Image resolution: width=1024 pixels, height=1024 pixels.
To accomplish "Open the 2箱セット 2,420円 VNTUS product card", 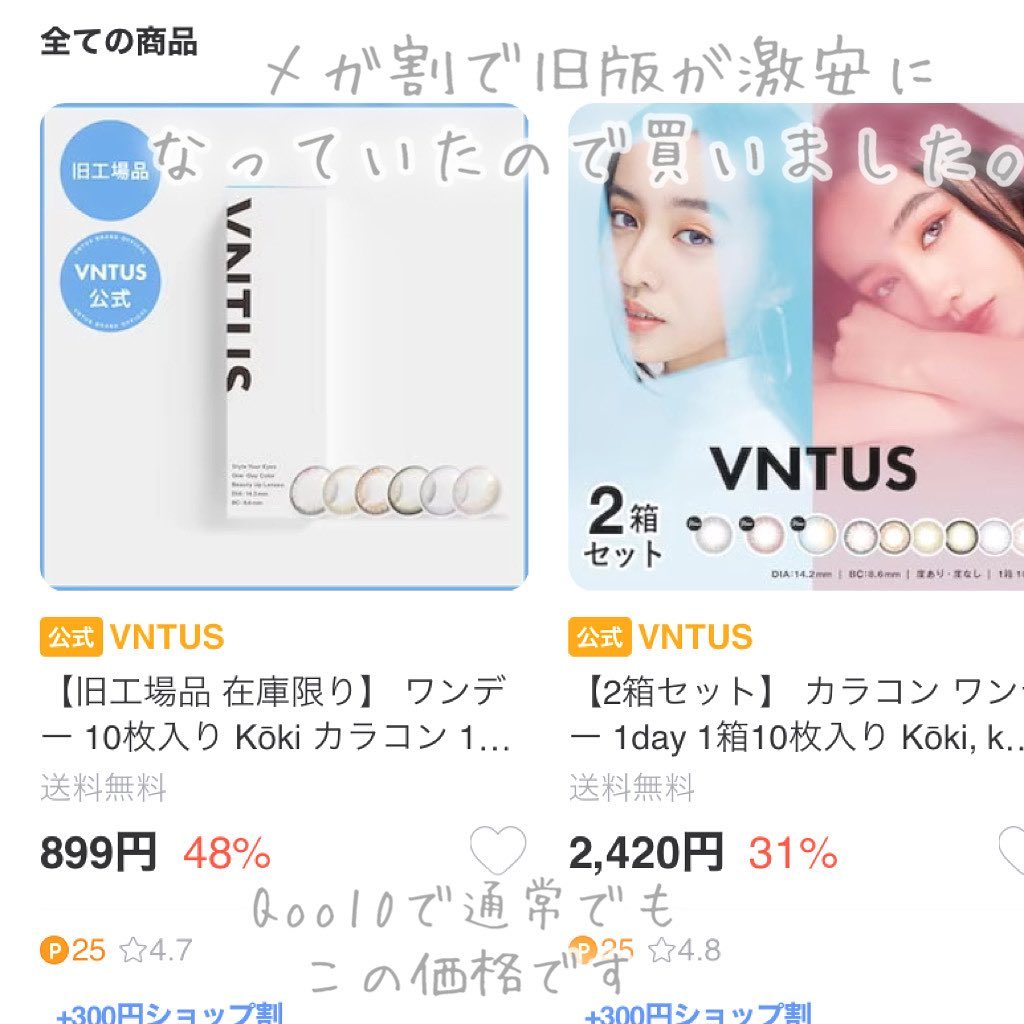I will [795, 347].
